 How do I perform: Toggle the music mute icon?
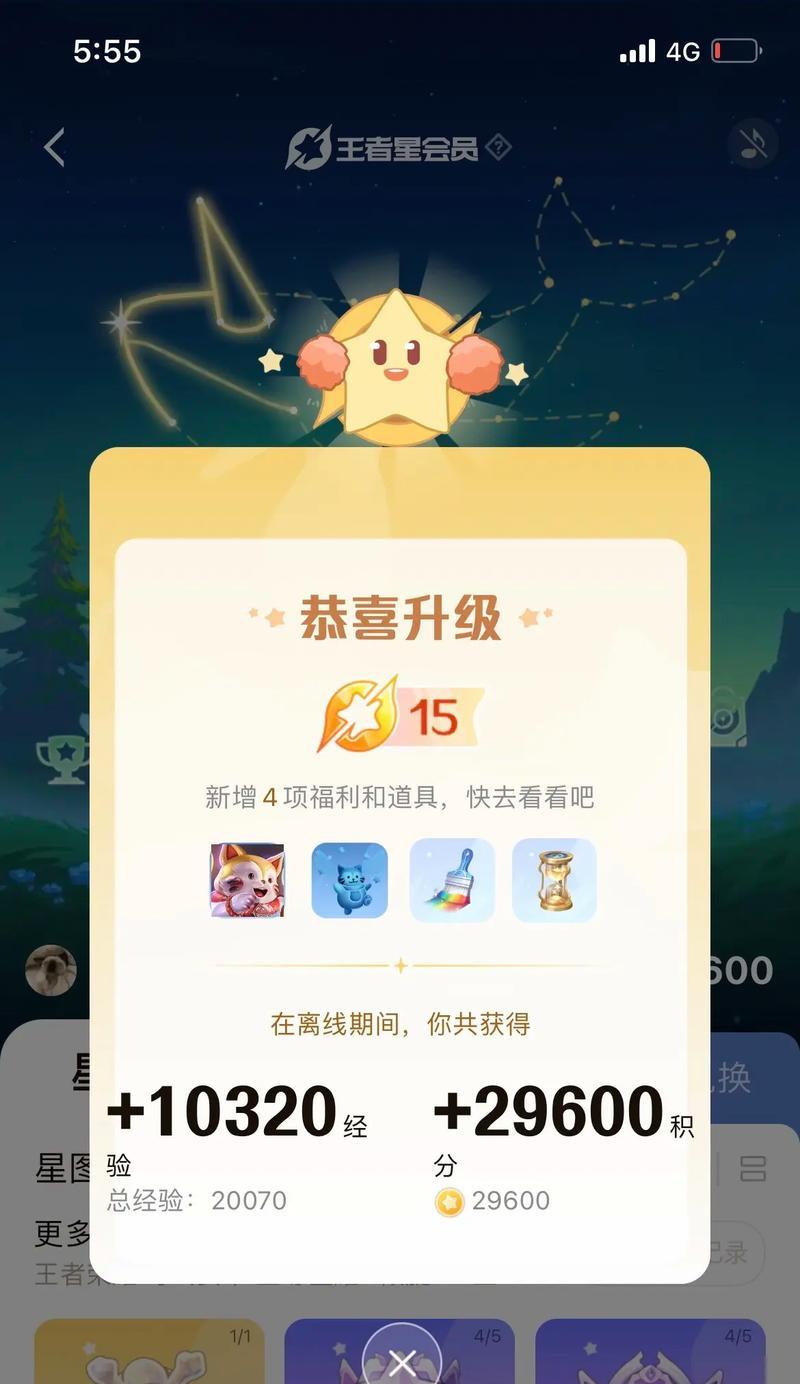tap(753, 144)
